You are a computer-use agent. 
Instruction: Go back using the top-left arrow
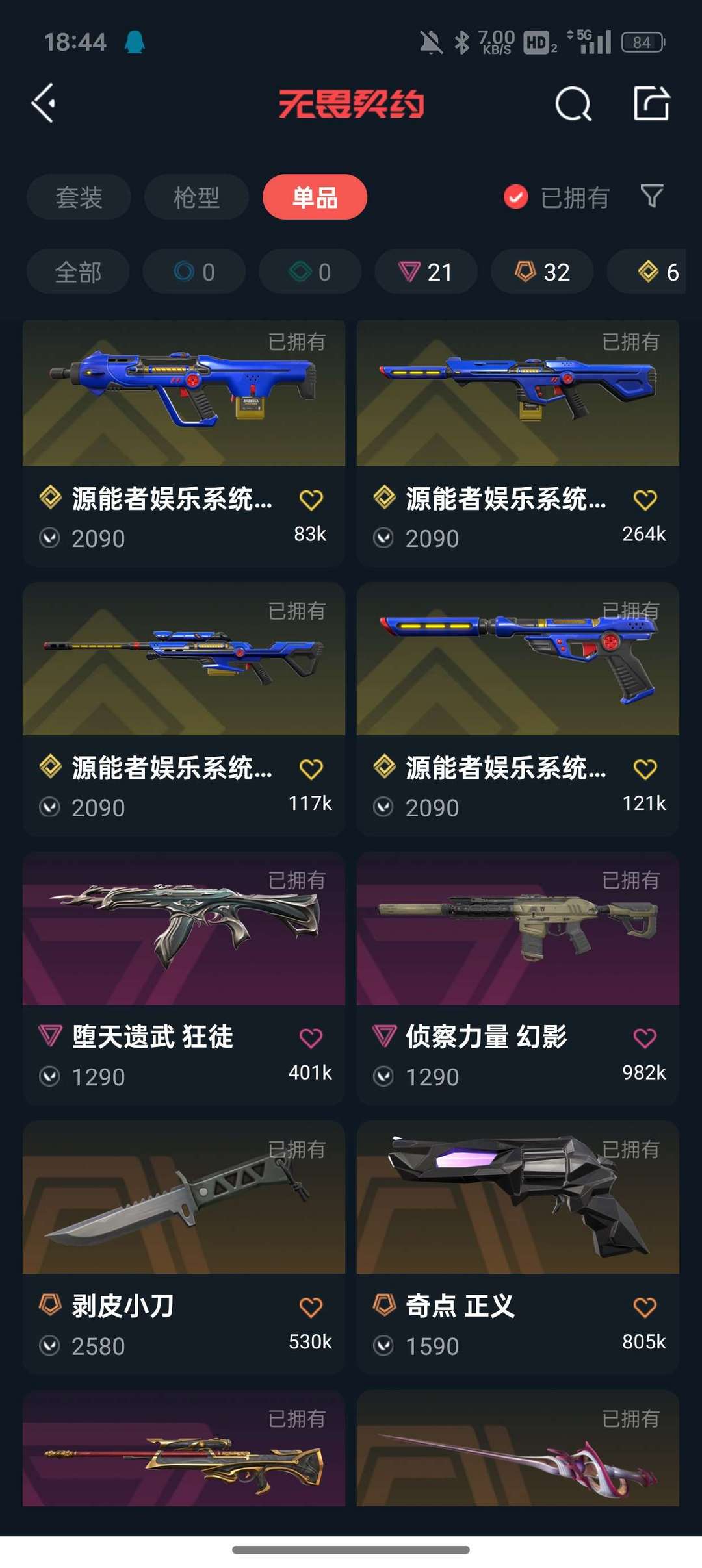(44, 103)
